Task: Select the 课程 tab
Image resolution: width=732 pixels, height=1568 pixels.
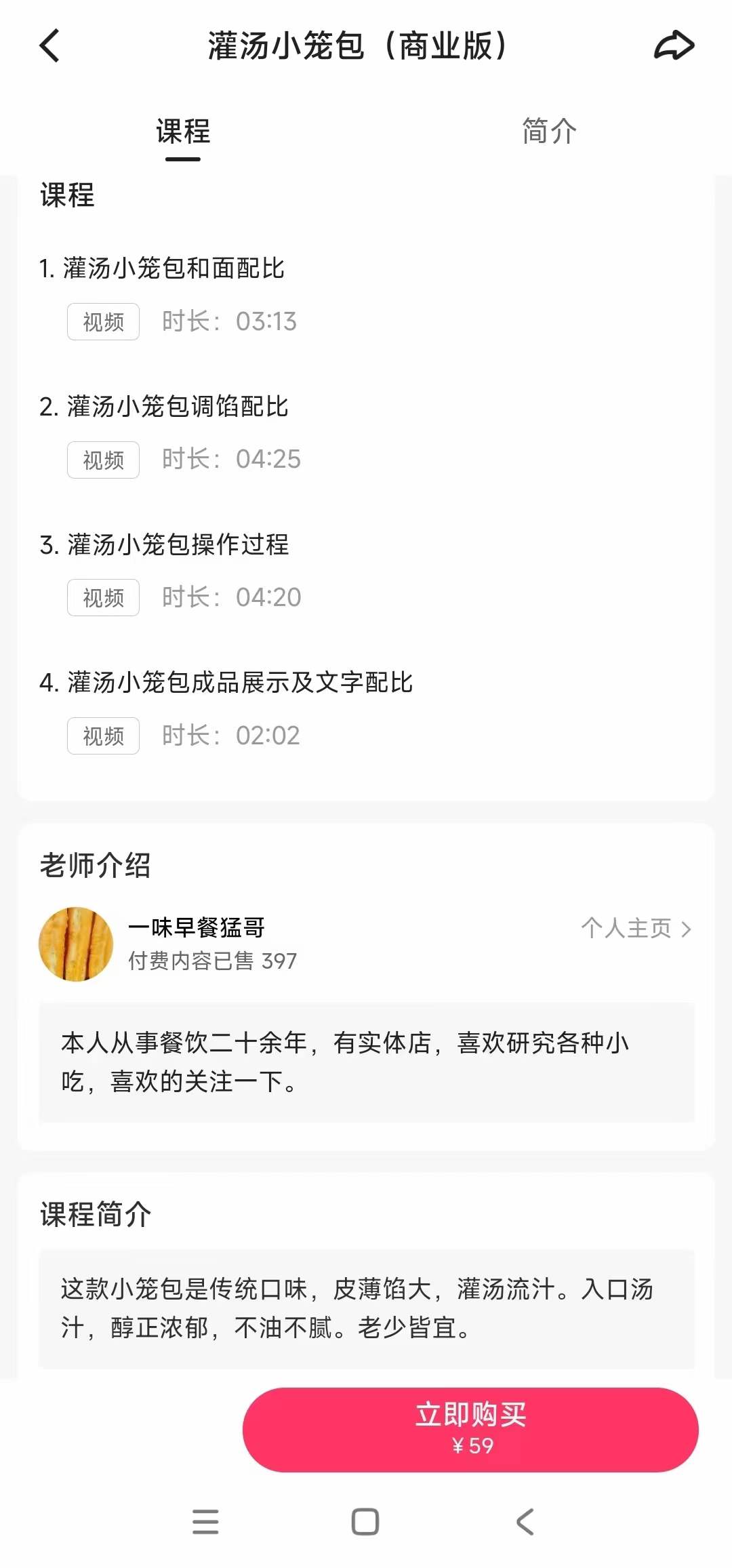Action: click(x=182, y=132)
